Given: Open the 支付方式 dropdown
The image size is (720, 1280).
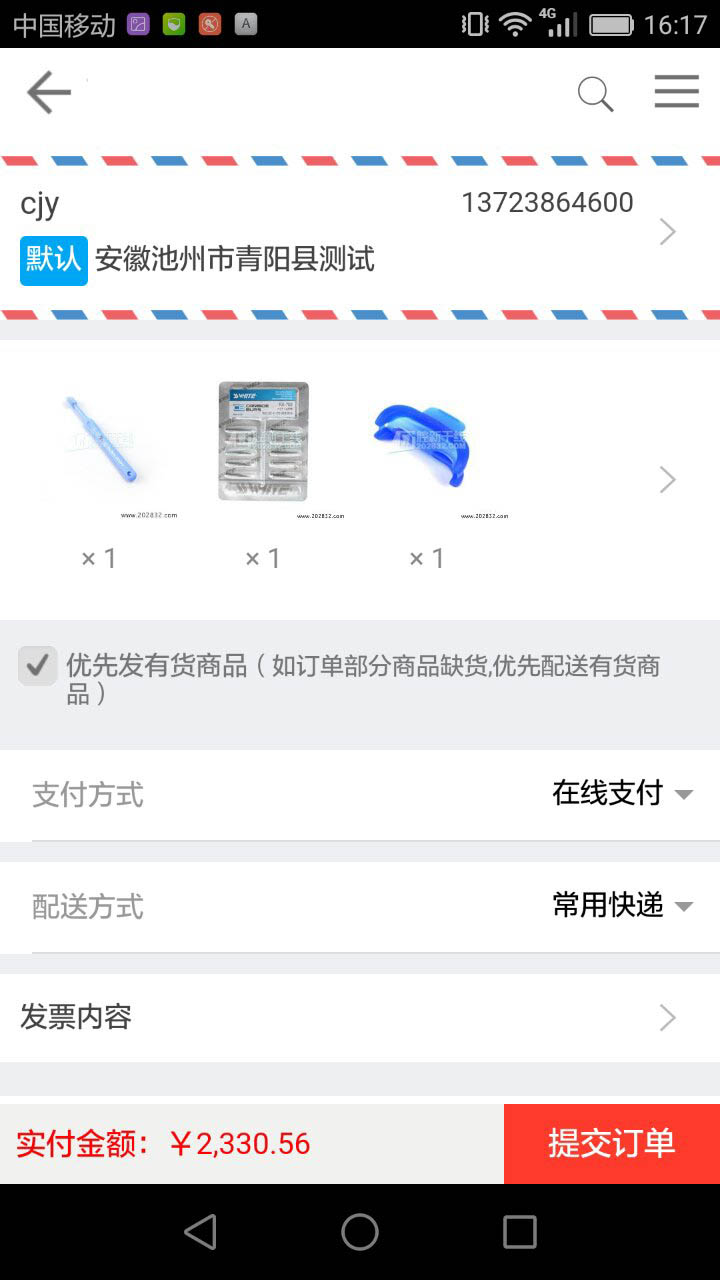Looking at the screenshot, I should [x=622, y=794].
